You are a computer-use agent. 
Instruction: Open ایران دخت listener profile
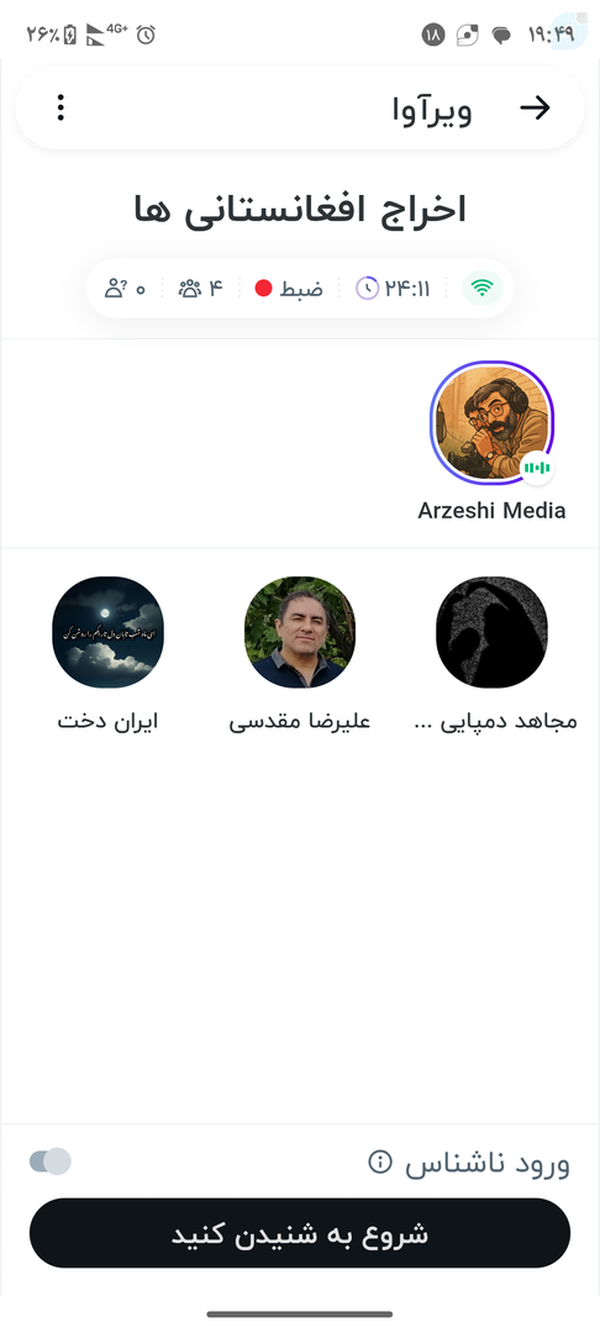point(108,631)
